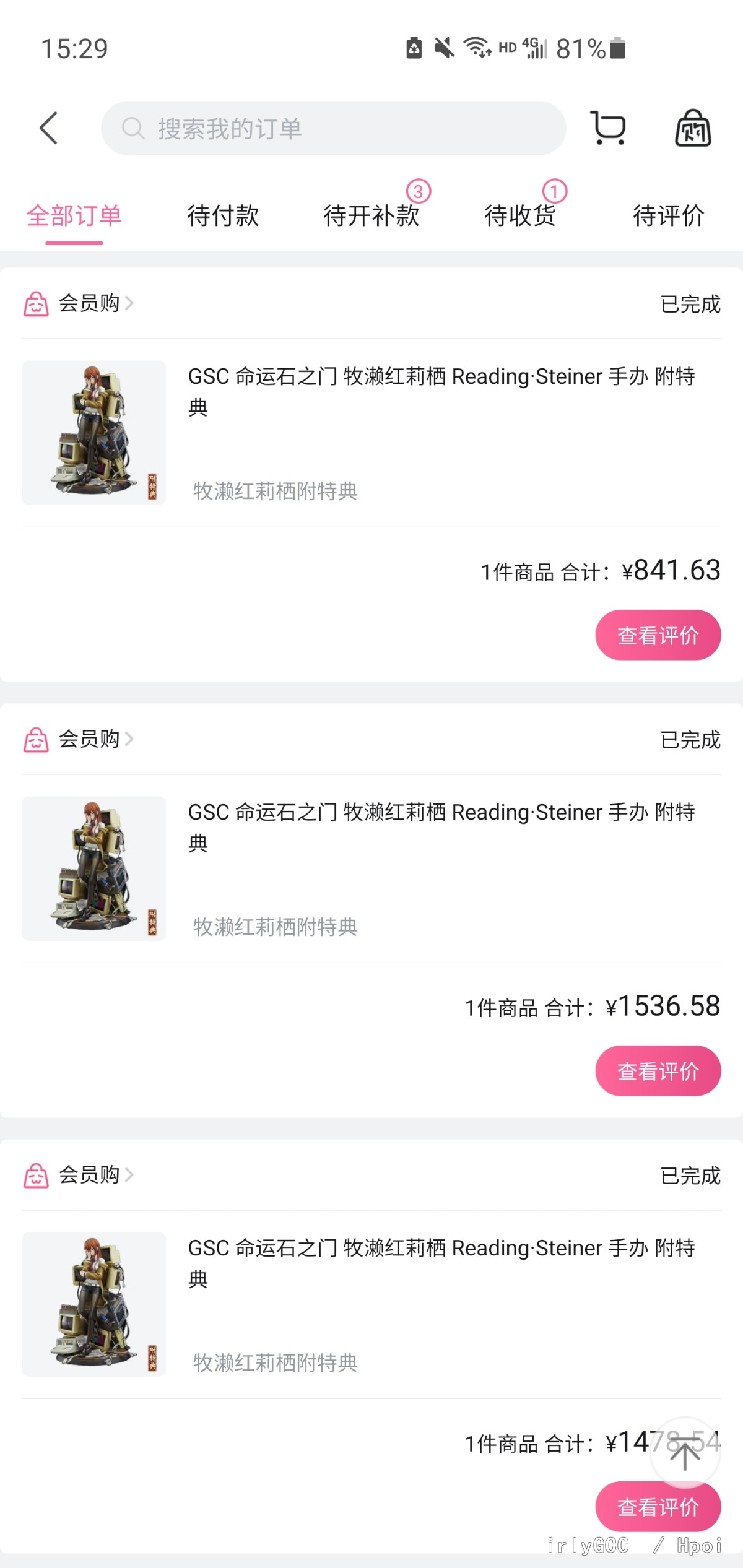The width and height of the screenshot is (743, 1568).
Task: View the review for the ¥1536.58 order
Action: click(658, 1071)
